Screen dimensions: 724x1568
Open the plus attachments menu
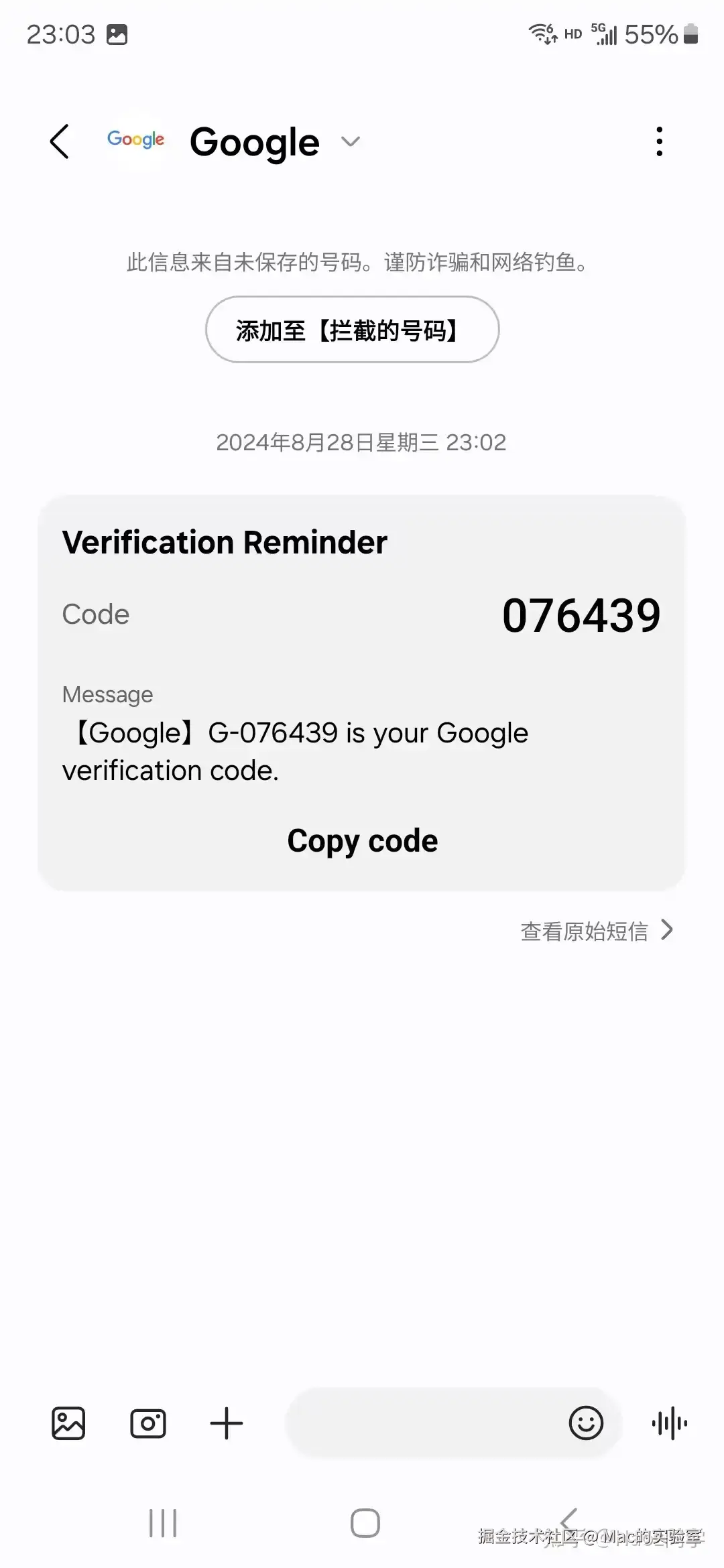[227, 1423]
